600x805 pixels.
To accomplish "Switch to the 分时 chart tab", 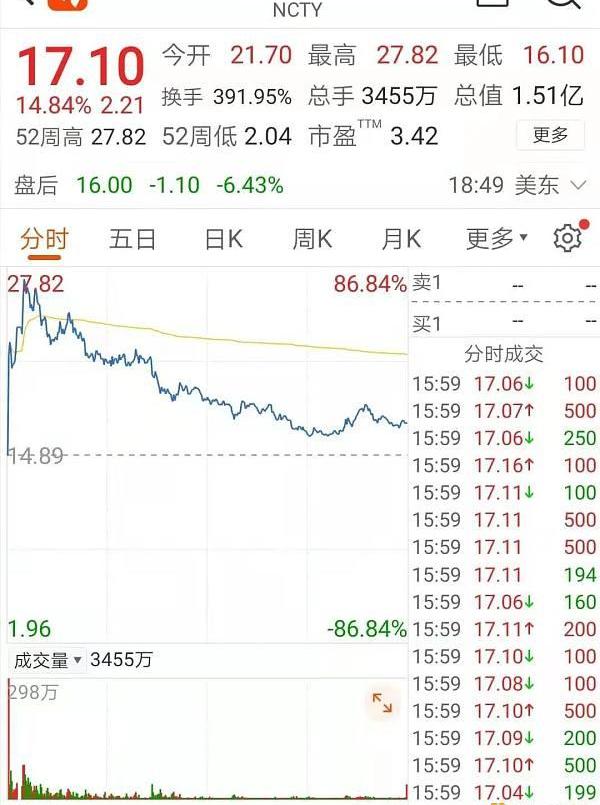I will [45, 239].
